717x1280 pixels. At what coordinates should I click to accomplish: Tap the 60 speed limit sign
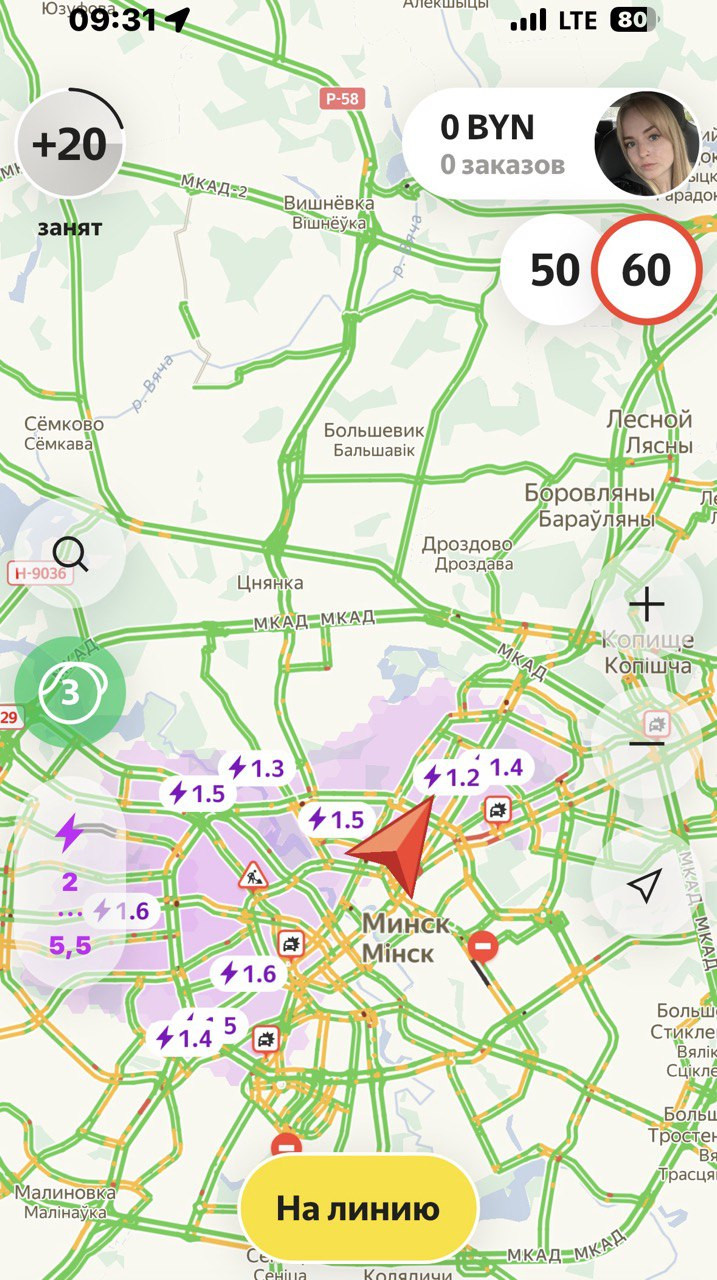pos(646,270)
